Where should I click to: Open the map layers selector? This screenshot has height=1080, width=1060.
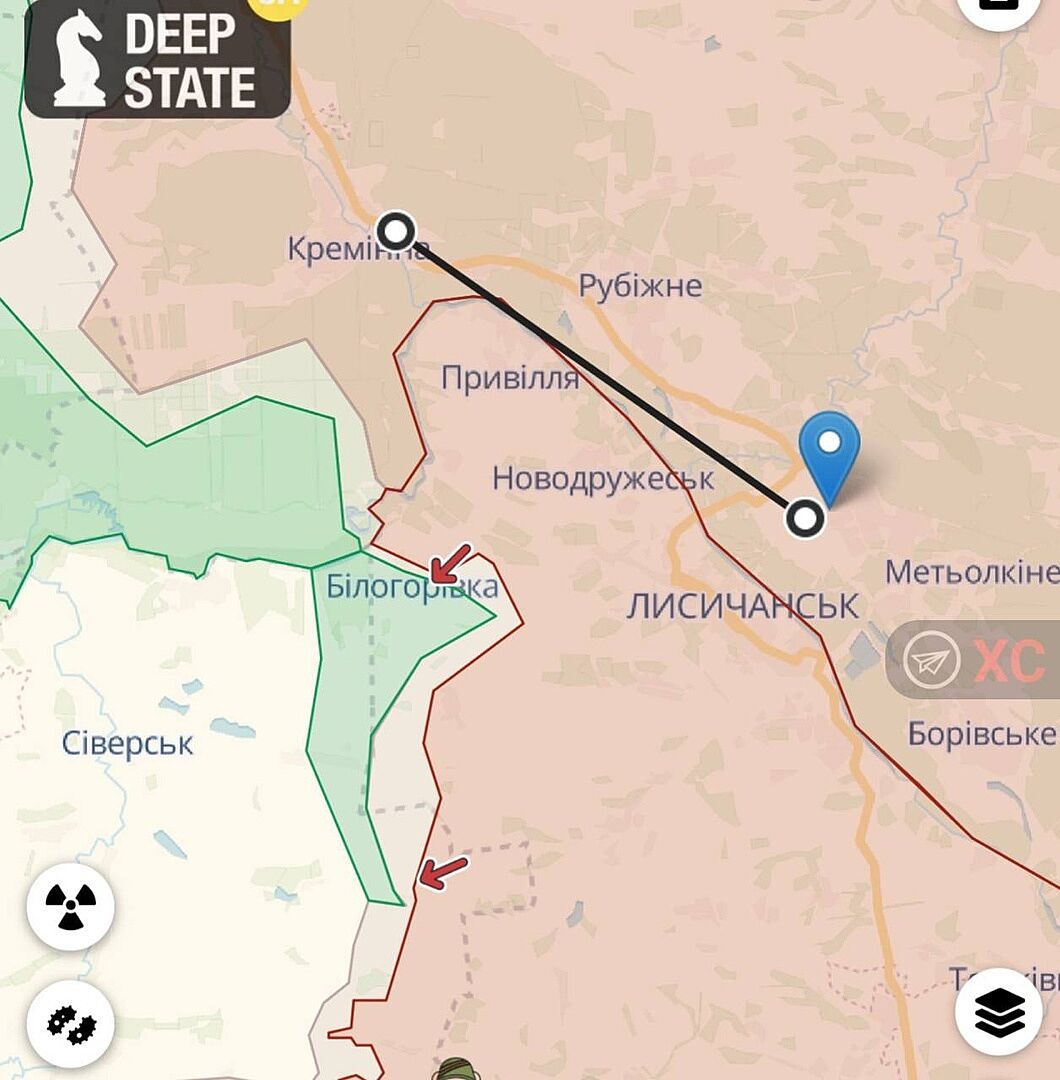(x=997, y=1011)
